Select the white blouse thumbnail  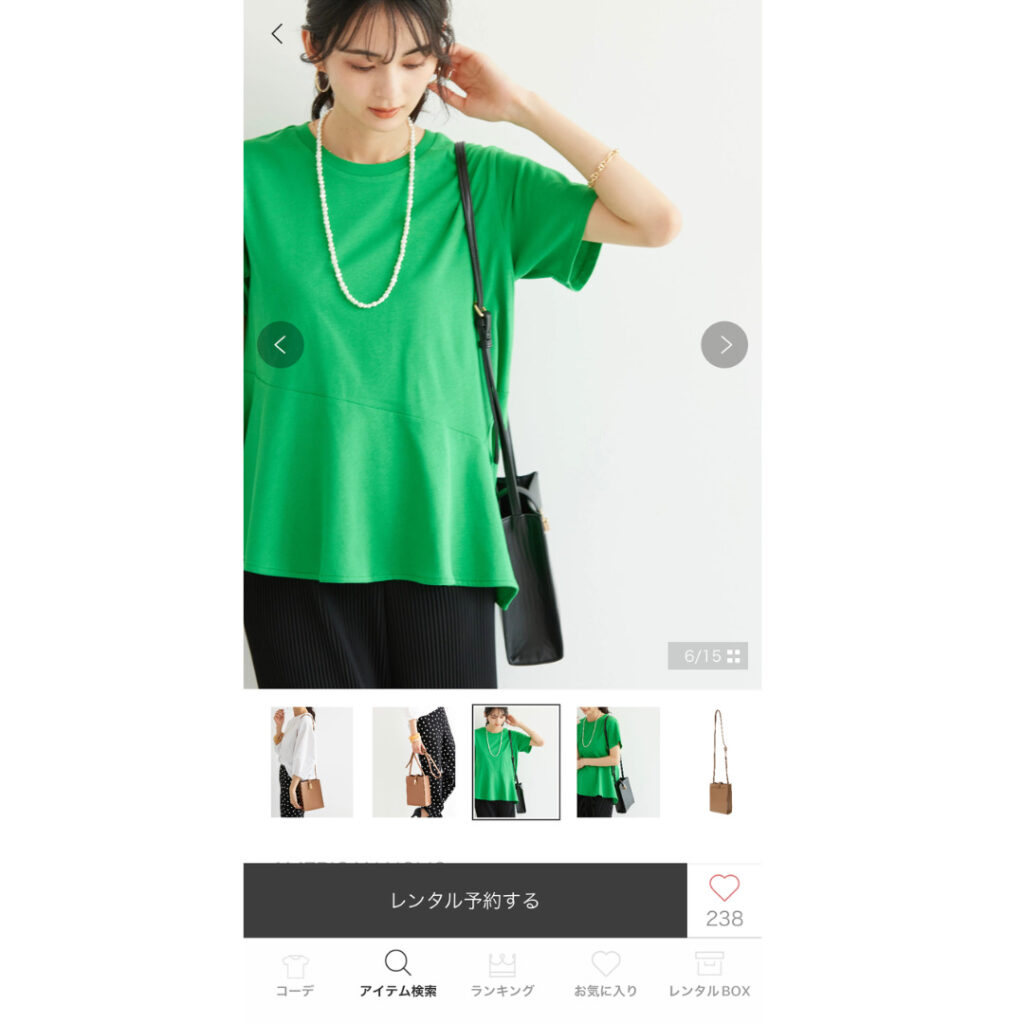(312, 762)
